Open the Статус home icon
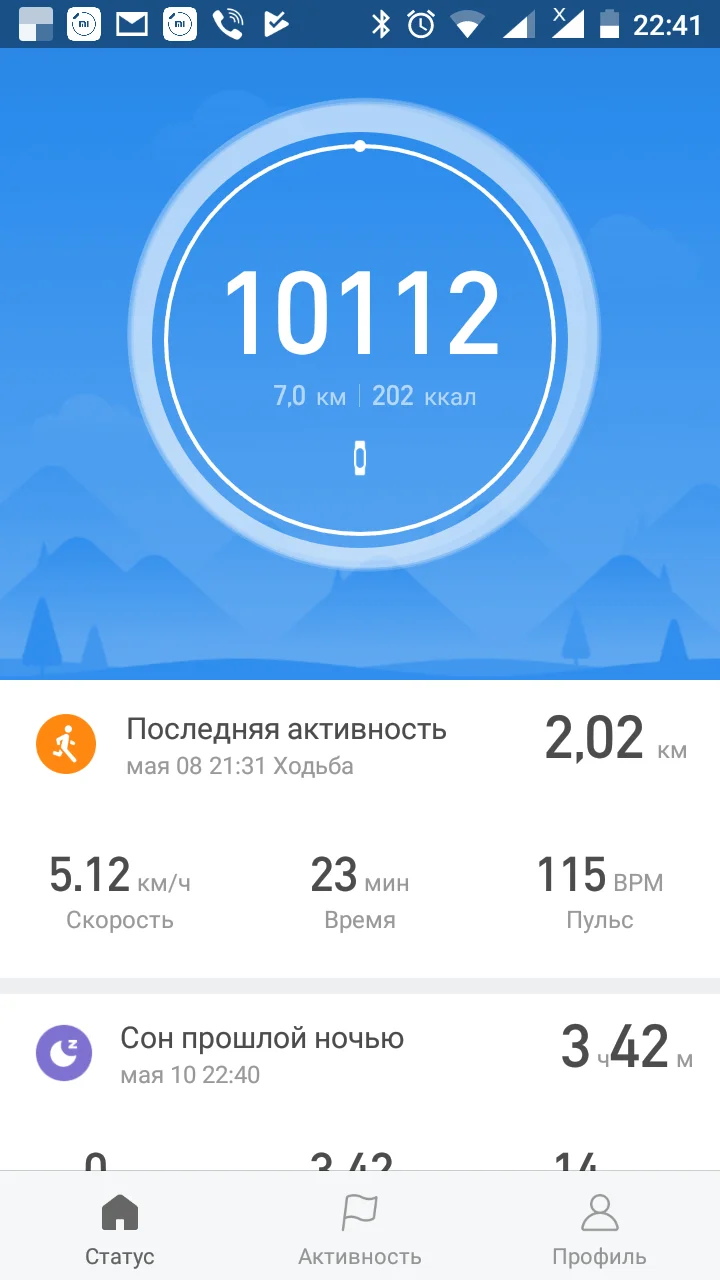Screen dimensions: 720x1280 click(119, 1211)
